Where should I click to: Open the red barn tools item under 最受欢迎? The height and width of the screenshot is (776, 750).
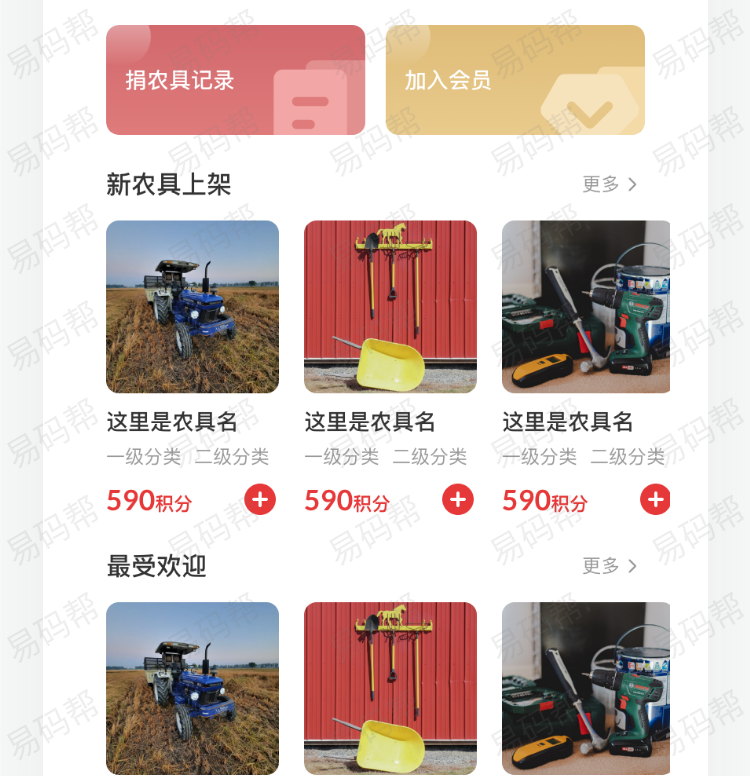click(390, 688)
